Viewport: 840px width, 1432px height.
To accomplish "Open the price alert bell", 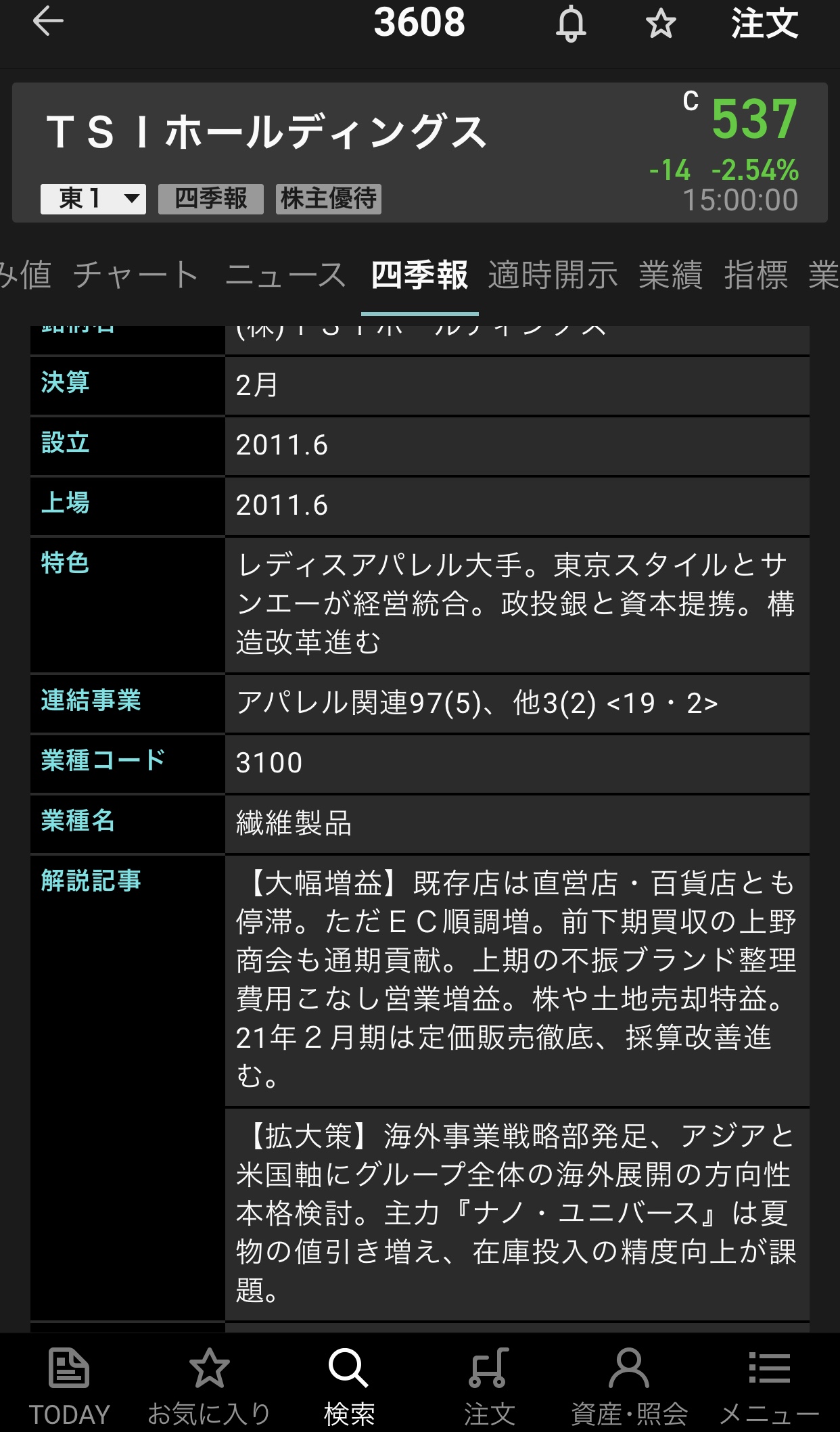I will pyautogui.click(x=571, y=24).
